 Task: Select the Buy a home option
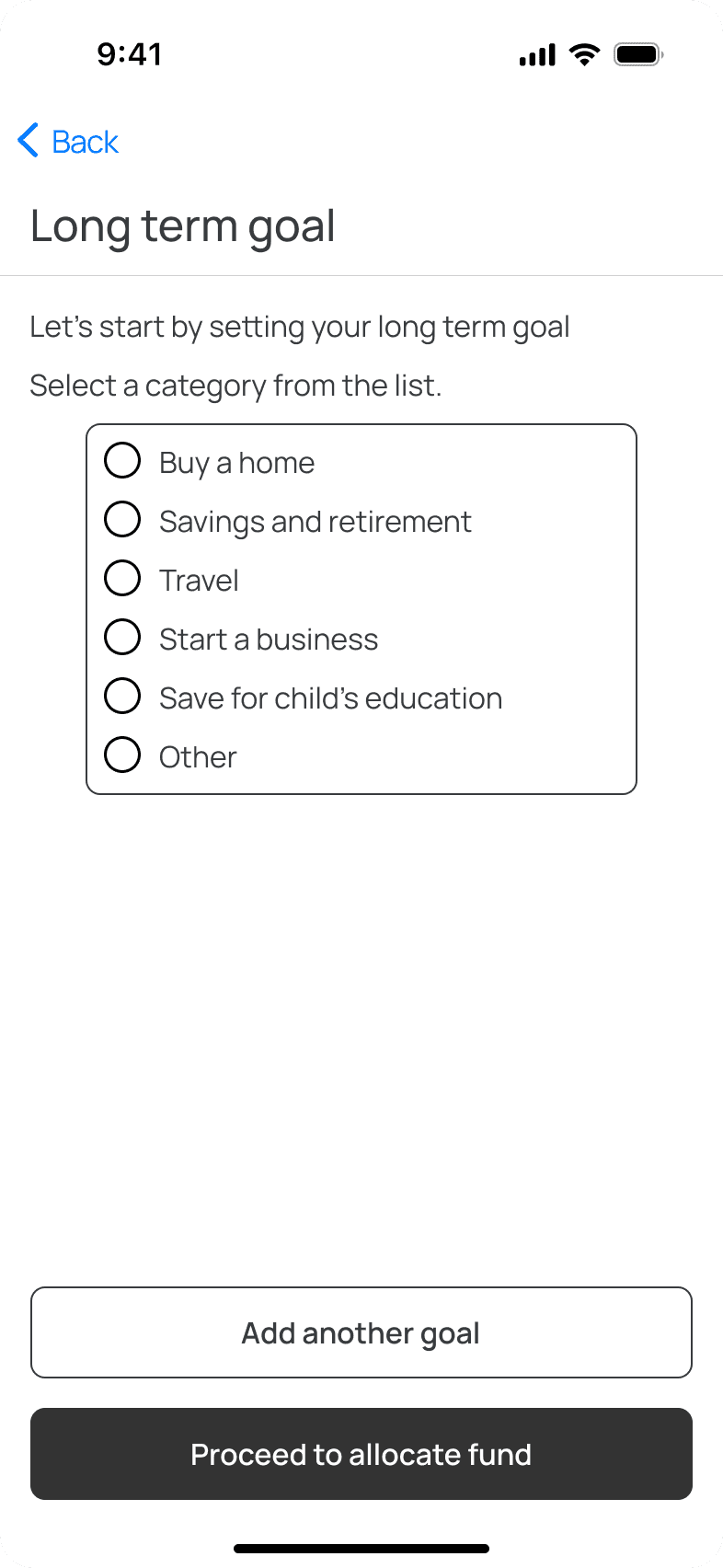pos(122,460)
